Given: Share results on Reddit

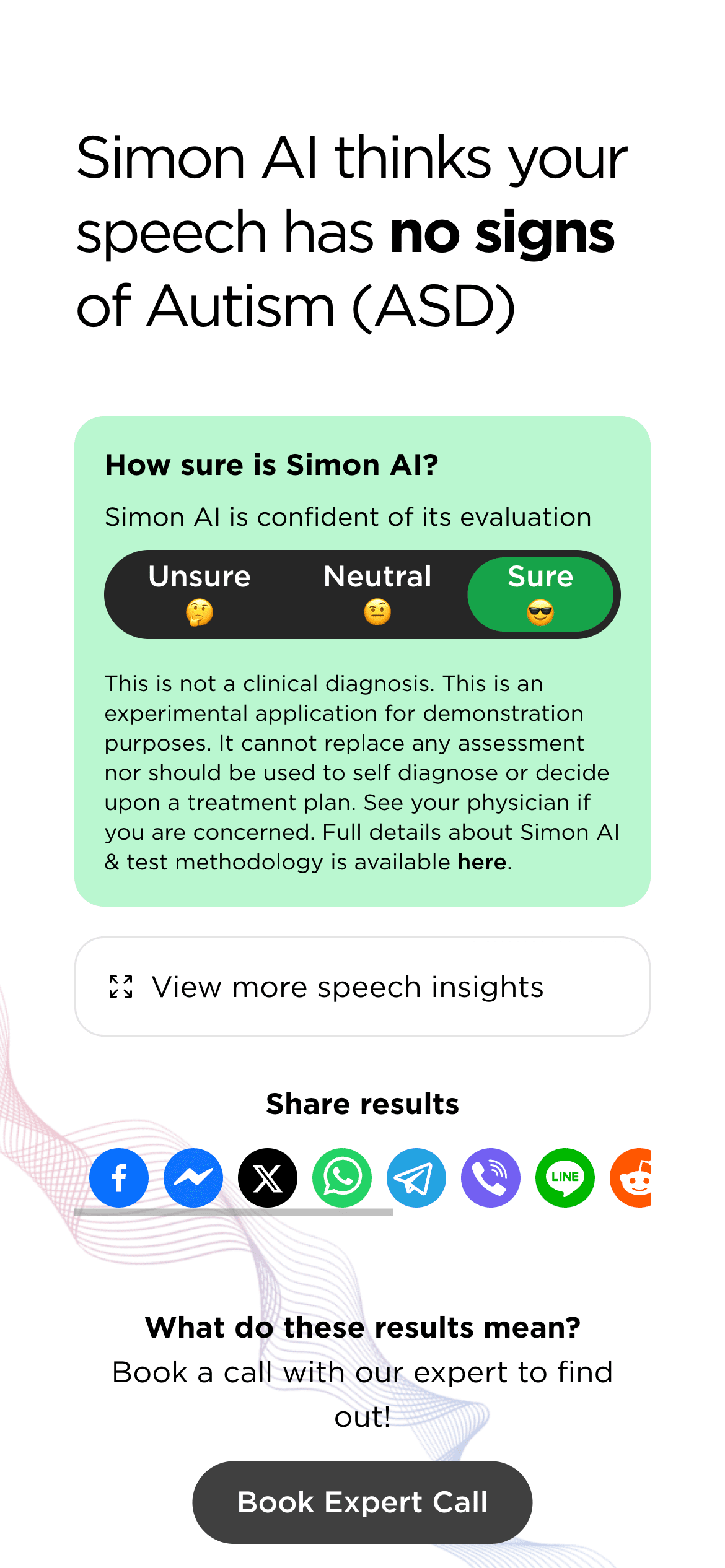Looking at the screenshot, I should 632,1177.
